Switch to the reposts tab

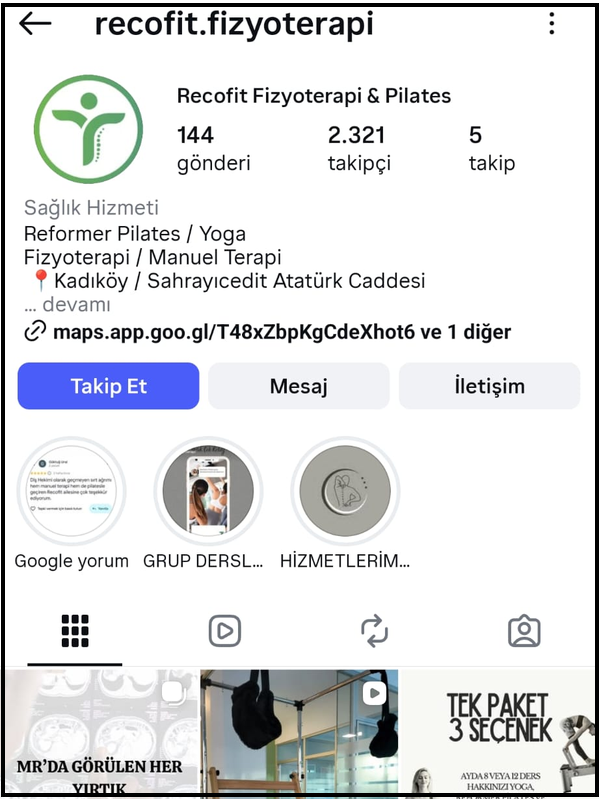point(374,631)
